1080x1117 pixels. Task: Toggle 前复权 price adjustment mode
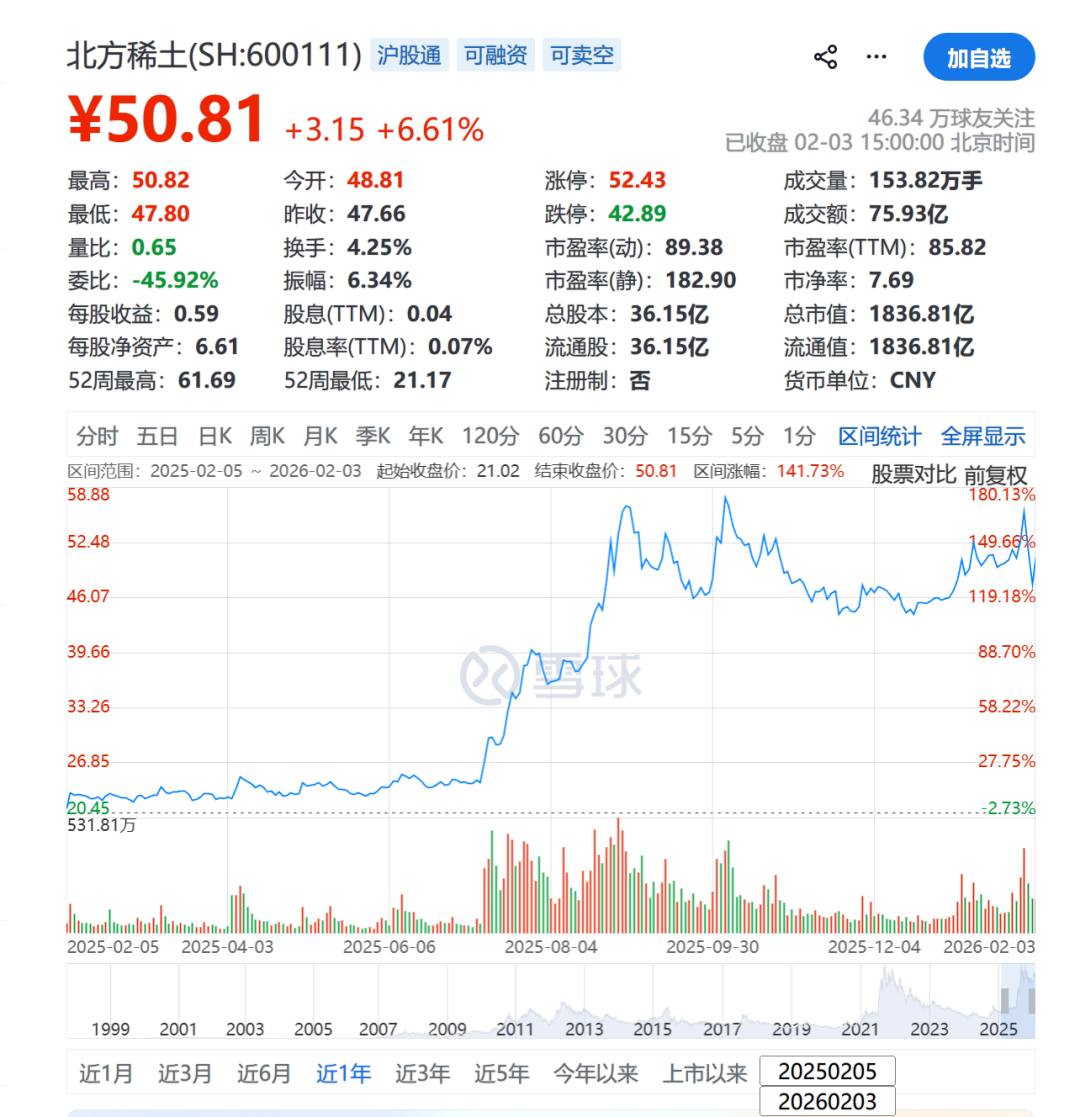tap(994, 473)
